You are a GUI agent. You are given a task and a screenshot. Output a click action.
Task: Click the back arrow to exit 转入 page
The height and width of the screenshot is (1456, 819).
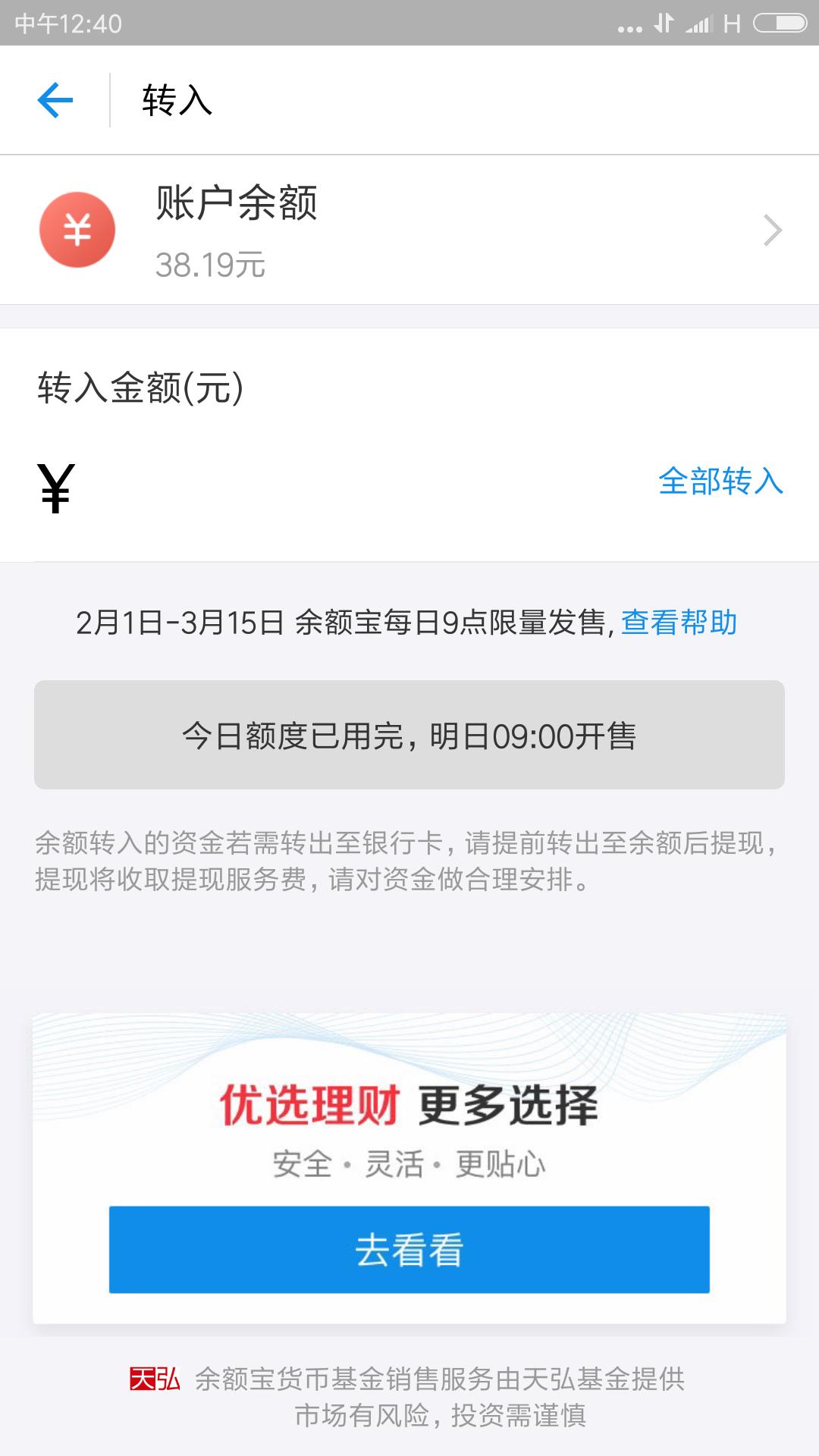(55, 99)
